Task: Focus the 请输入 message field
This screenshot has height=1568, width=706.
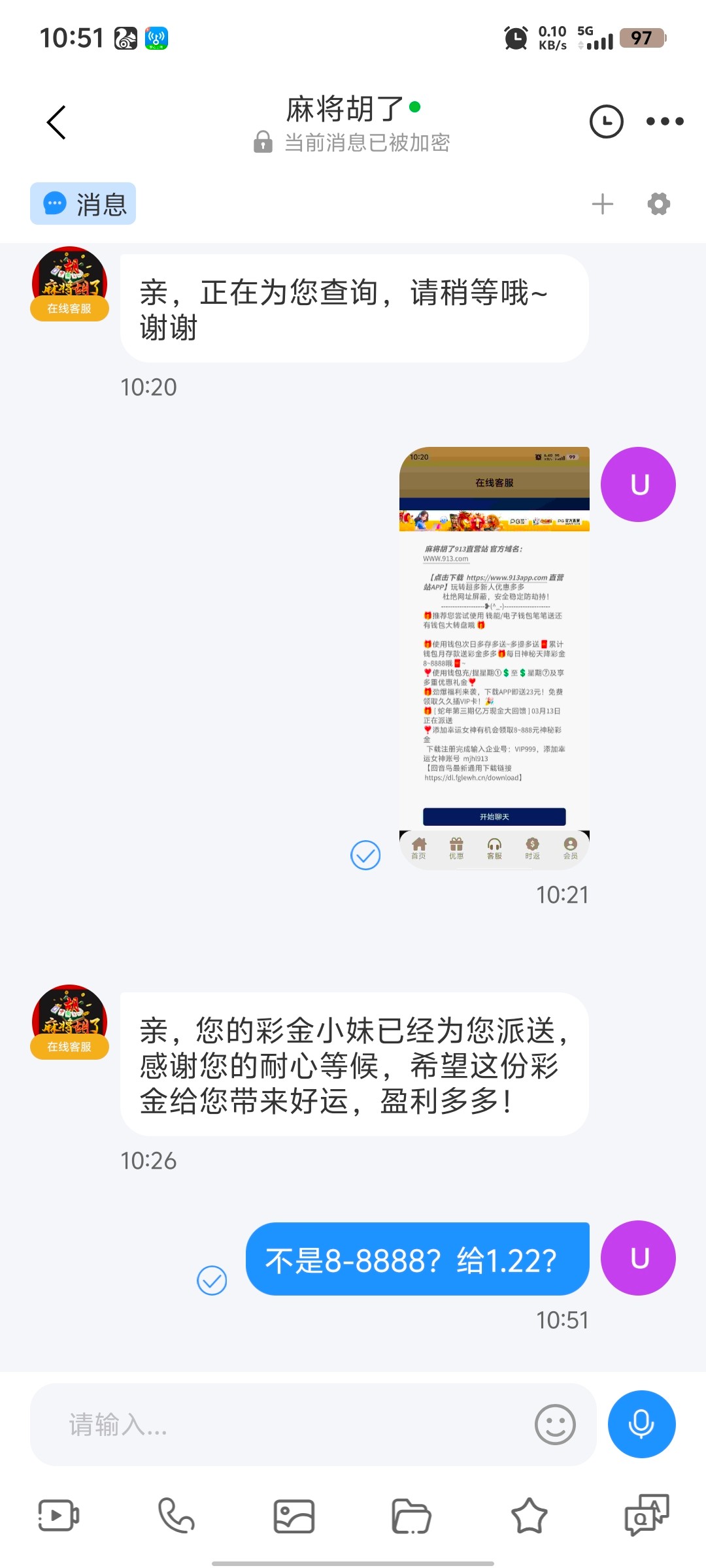Action: click(x=281, y=1424)
